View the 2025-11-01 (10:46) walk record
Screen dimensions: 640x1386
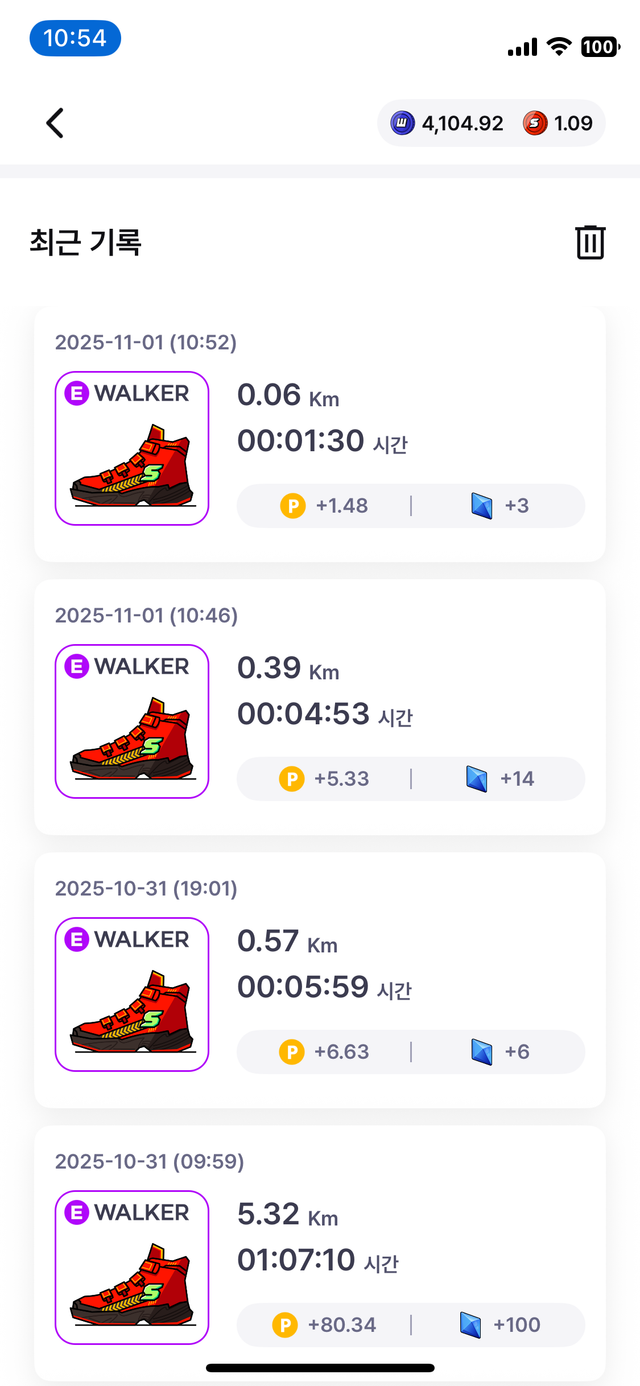tap(320, 707)
